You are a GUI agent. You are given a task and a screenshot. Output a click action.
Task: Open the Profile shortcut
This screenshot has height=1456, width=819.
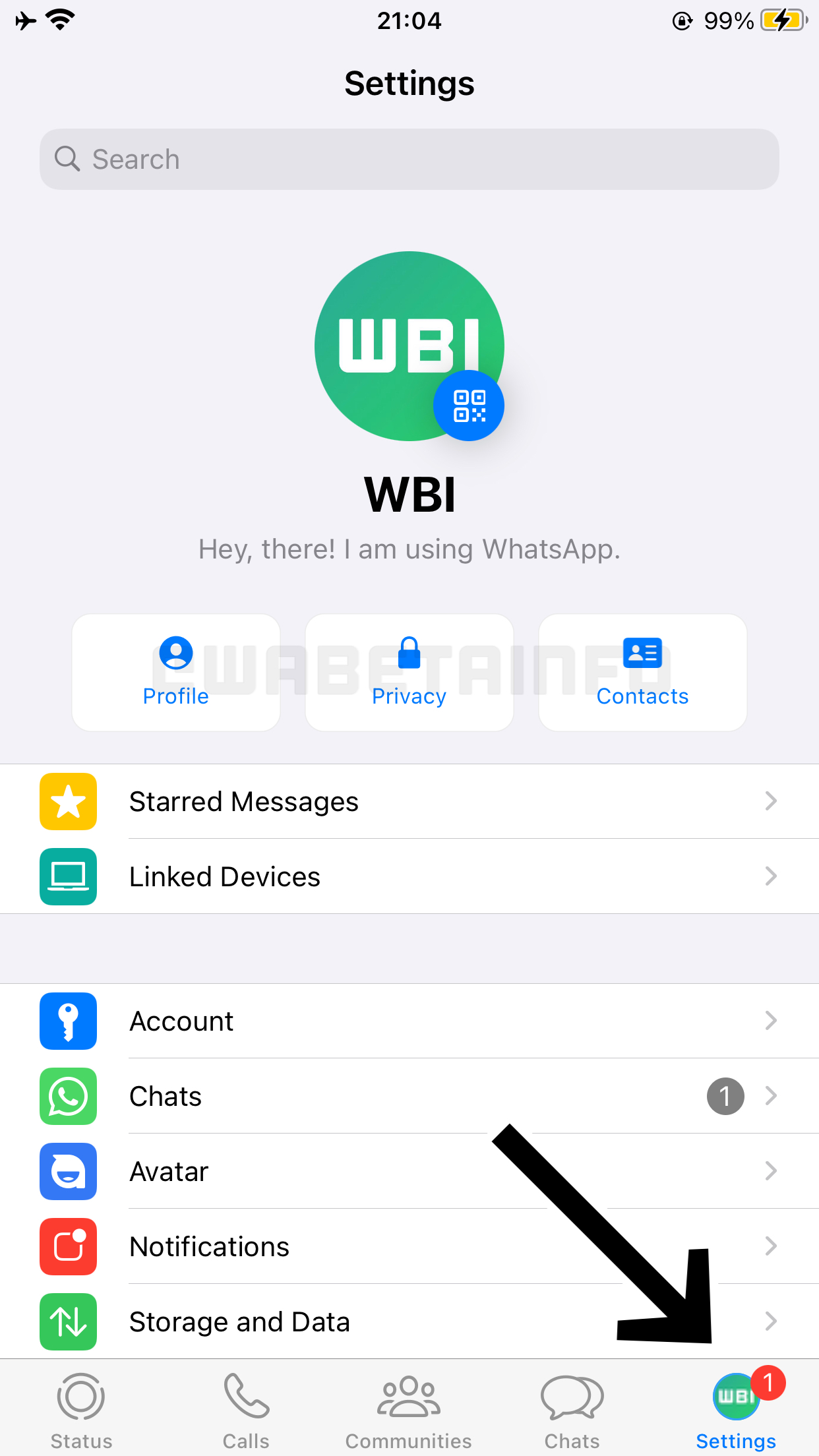click(x=176, y=672)
